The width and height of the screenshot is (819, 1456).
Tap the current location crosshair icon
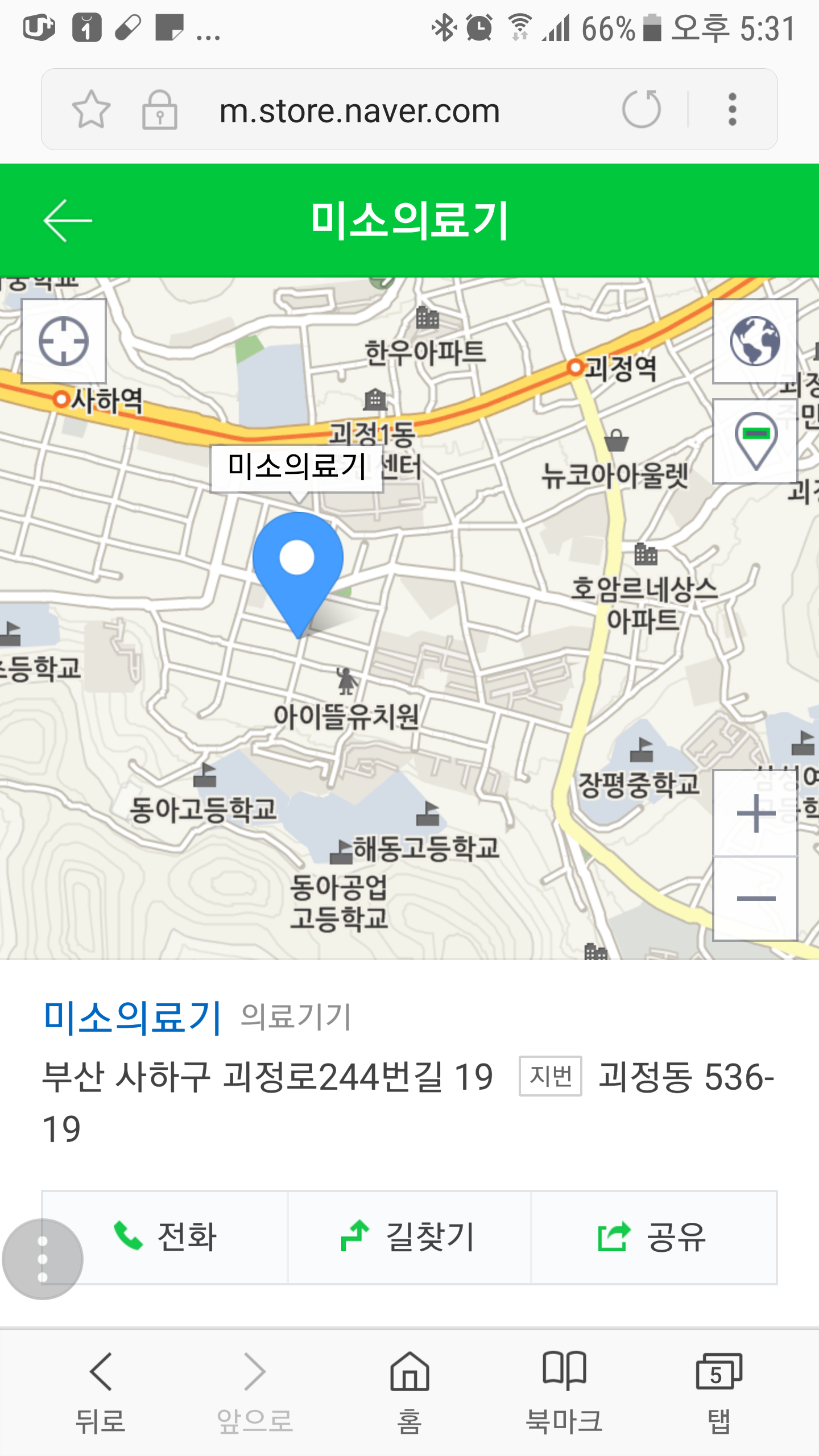[64, 341]
